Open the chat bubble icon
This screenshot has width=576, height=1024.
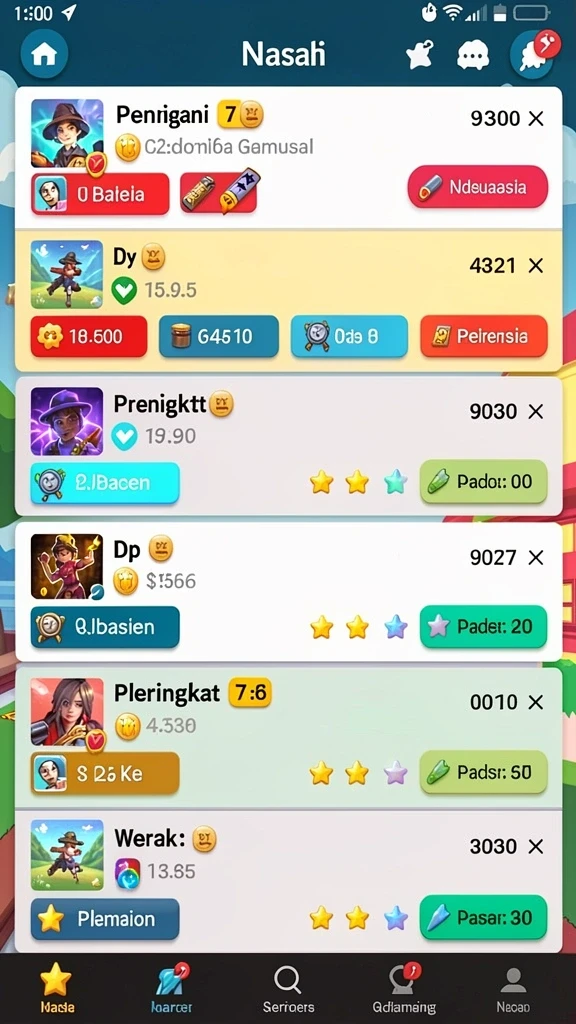click(x=473, y=56)
